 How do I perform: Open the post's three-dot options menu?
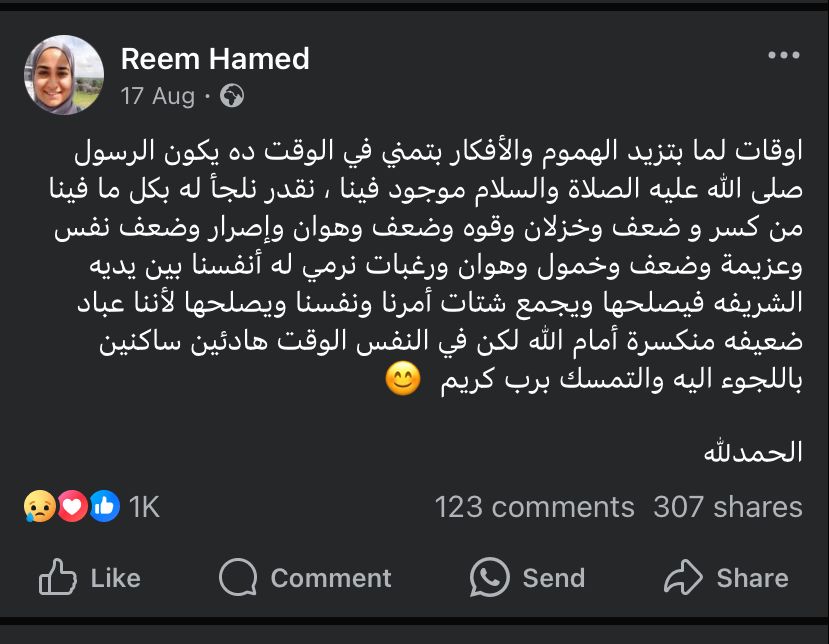(783, 56)
